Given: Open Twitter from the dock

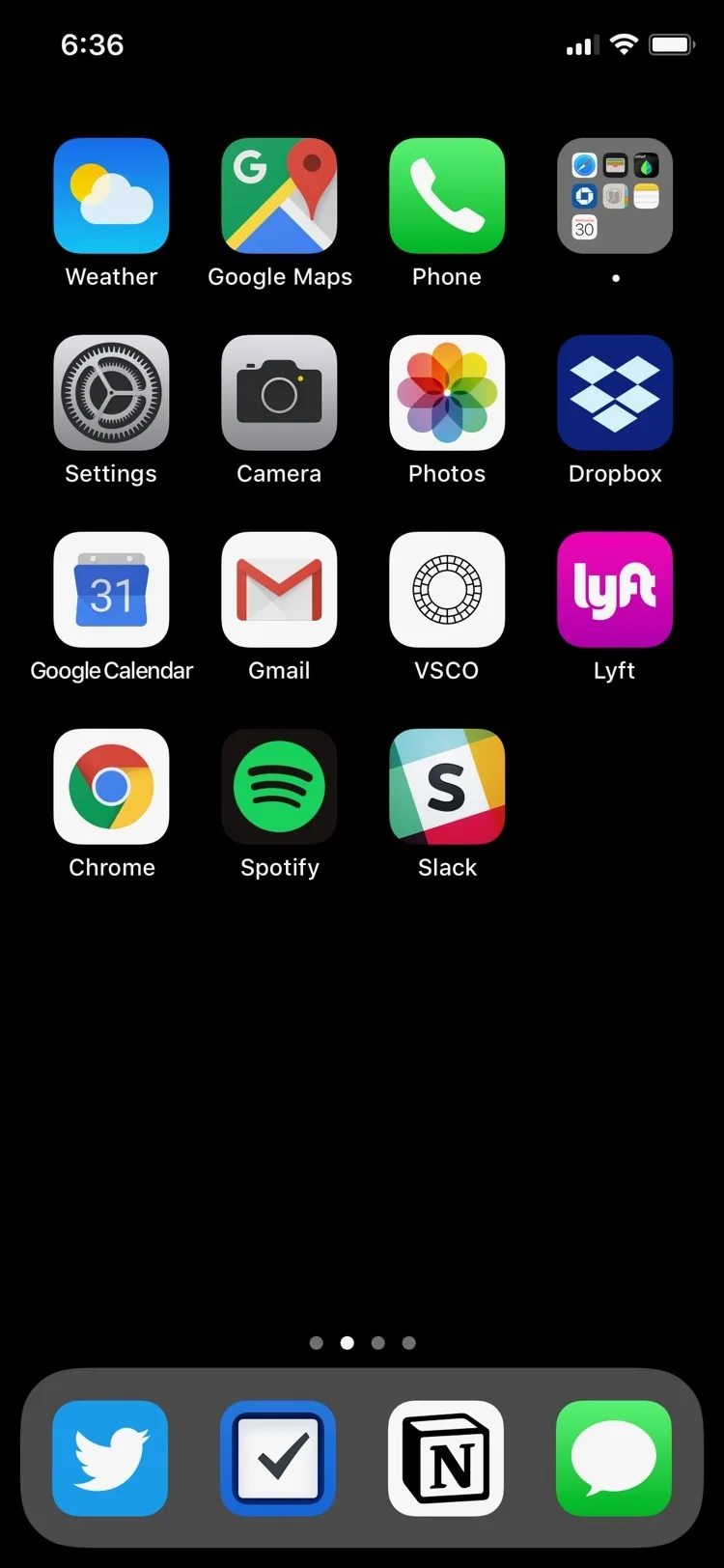Looking at the screenshot, I should 110,1458.
